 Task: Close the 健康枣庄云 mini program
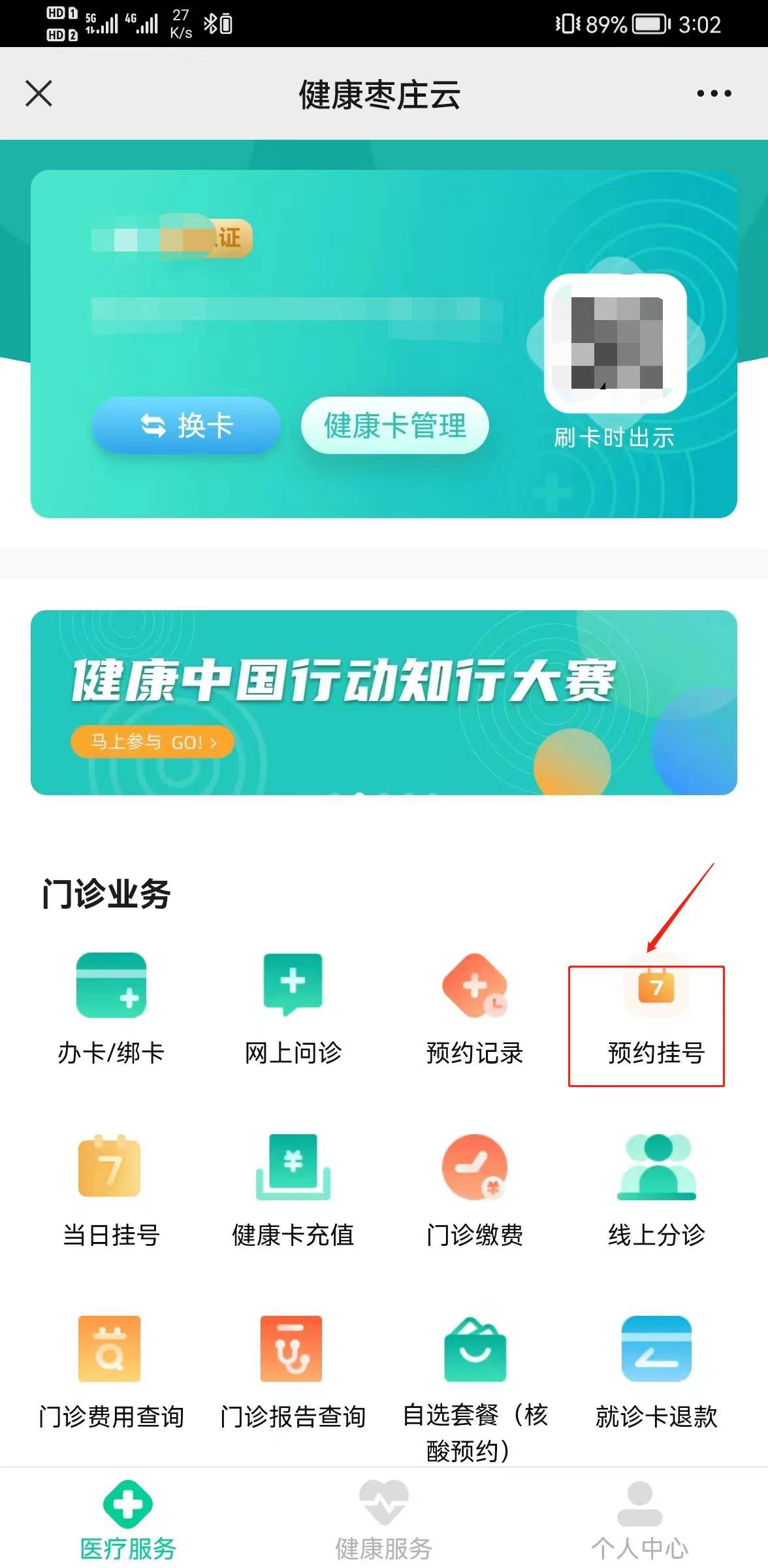tap(39, 93)
